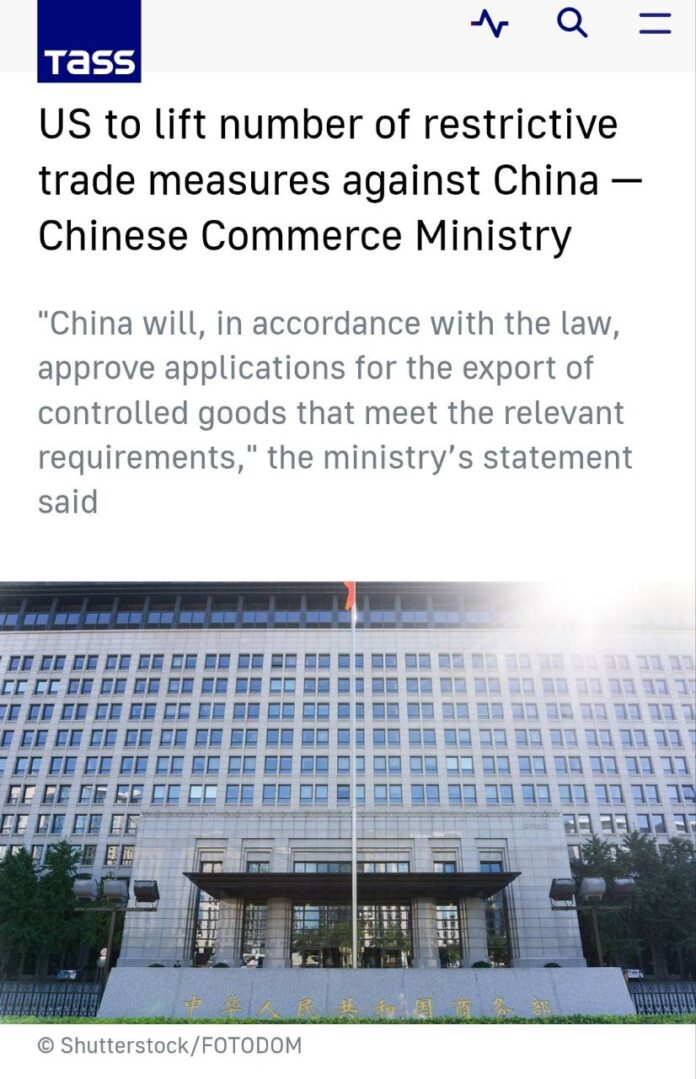Open the live news pulse icon
Screen dimensions: 696x1079
pos(489,24)
